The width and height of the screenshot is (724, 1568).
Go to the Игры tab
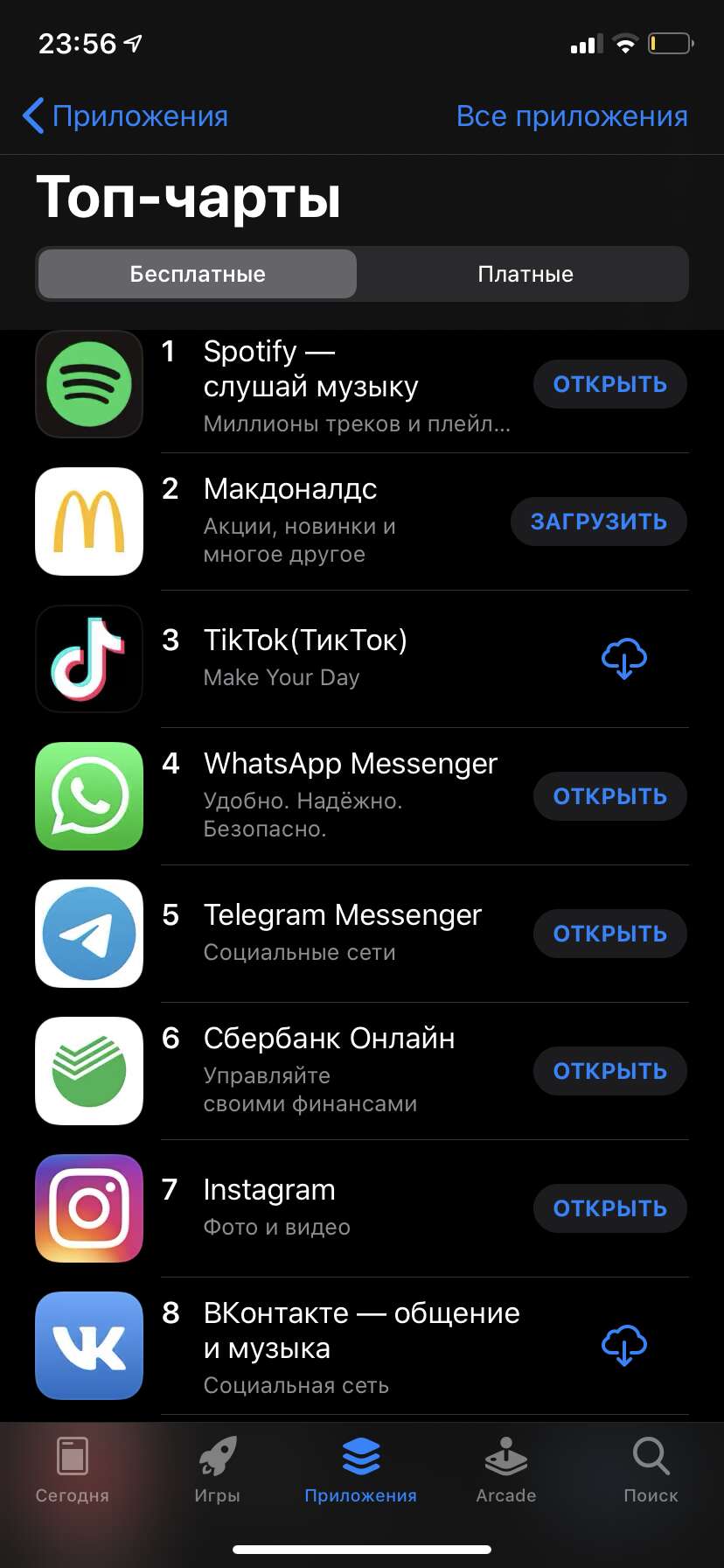pos(217,1470)
